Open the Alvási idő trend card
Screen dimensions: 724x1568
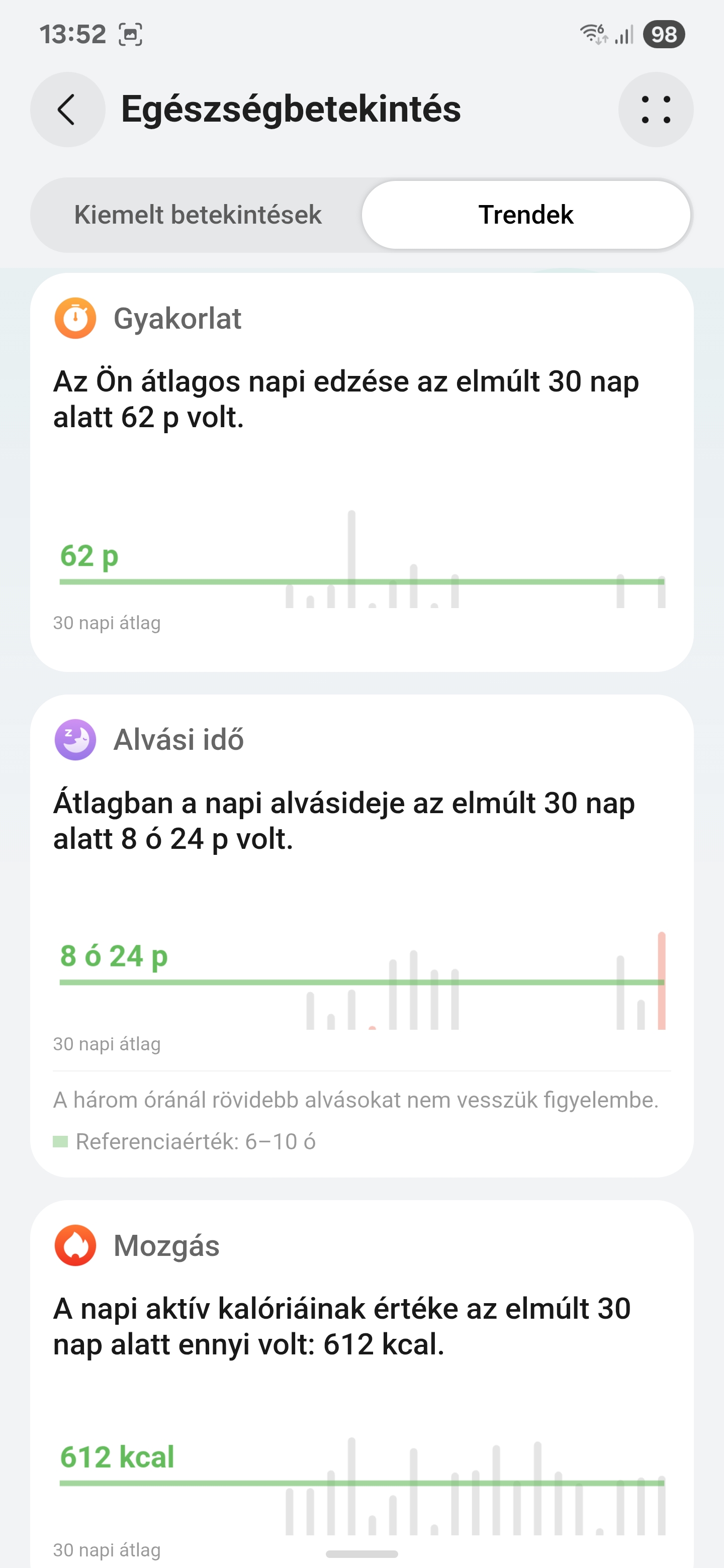point(361,936)
